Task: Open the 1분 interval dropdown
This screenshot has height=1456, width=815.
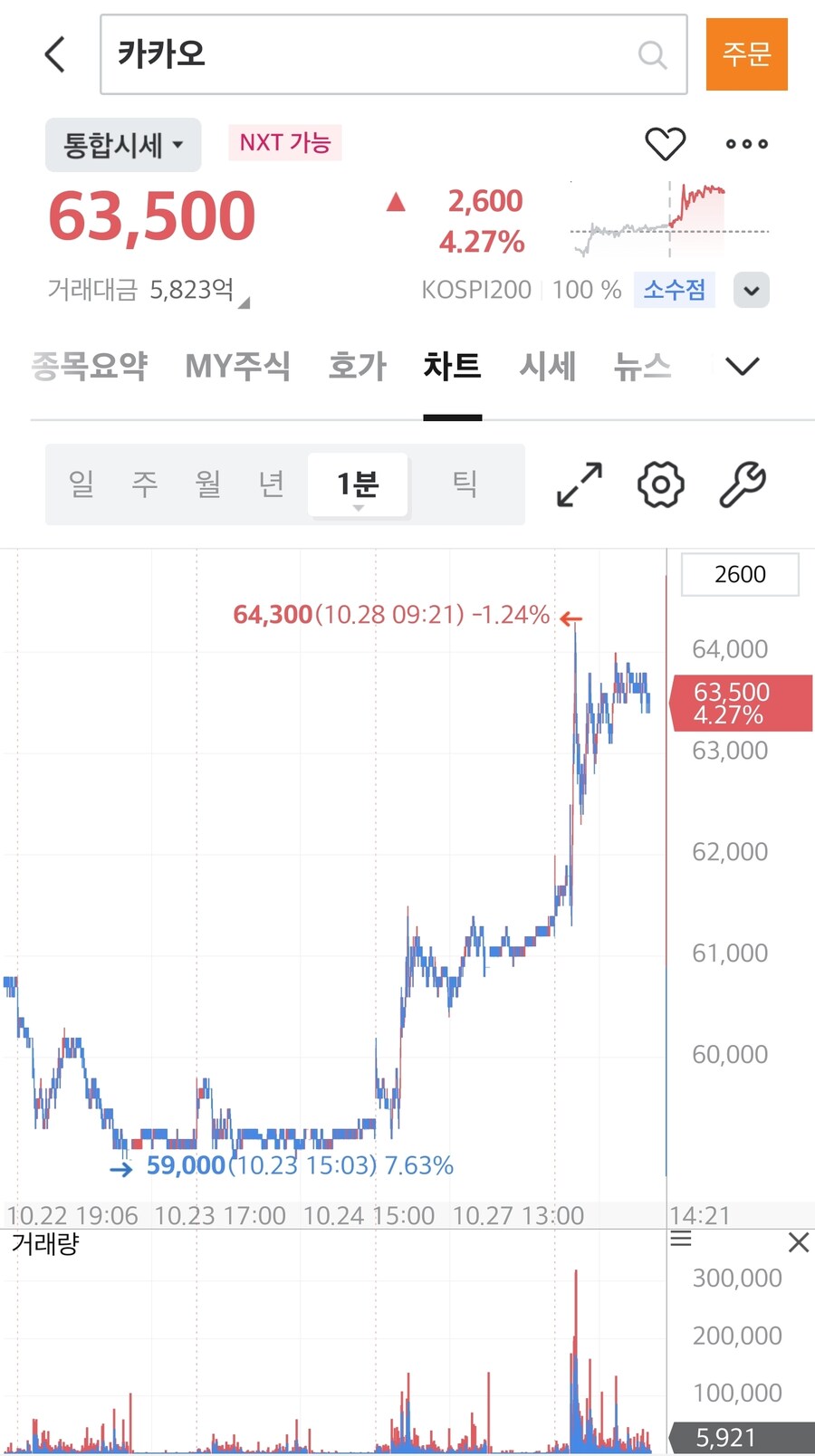Action: pos(358,484)
